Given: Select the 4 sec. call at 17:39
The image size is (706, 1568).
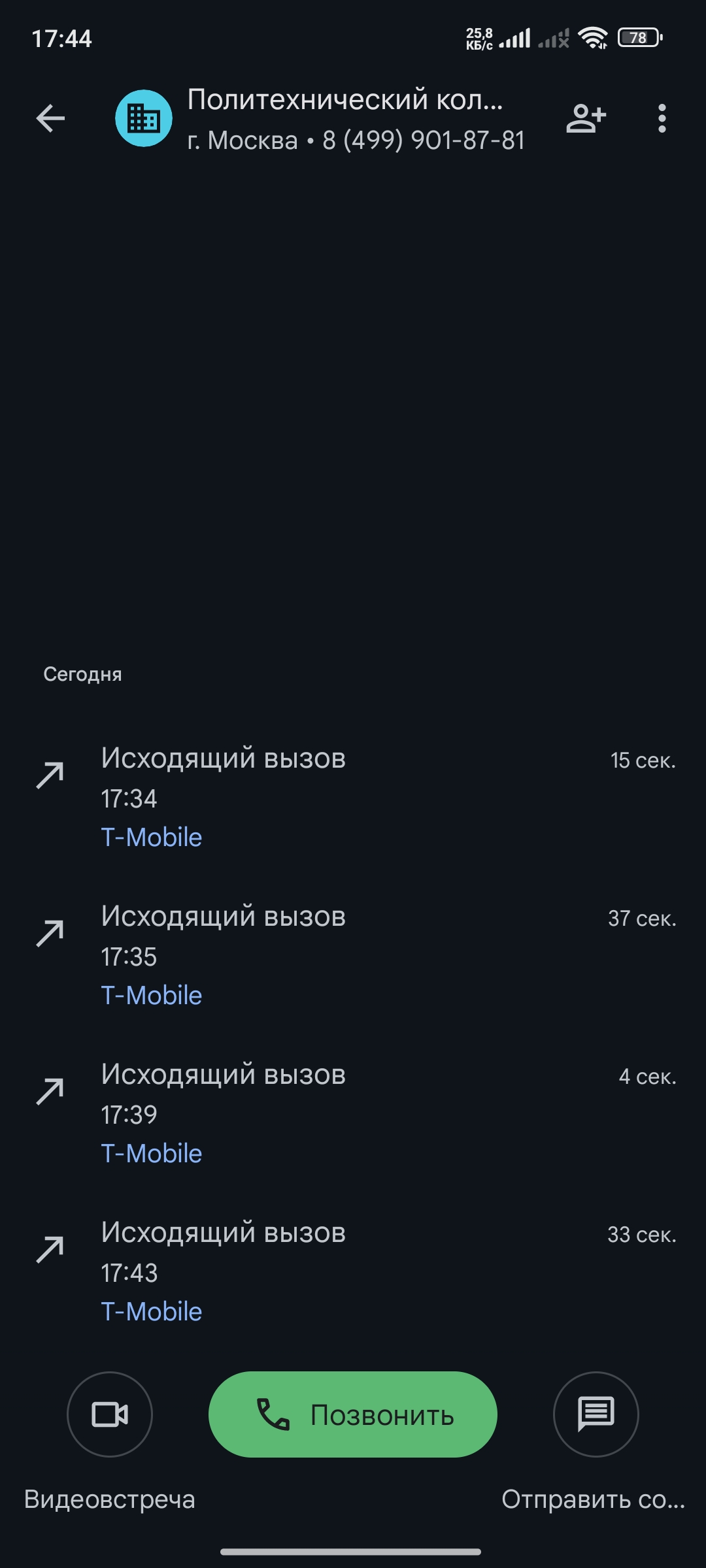Looking at the screenshot, I should click(353, 1113).
